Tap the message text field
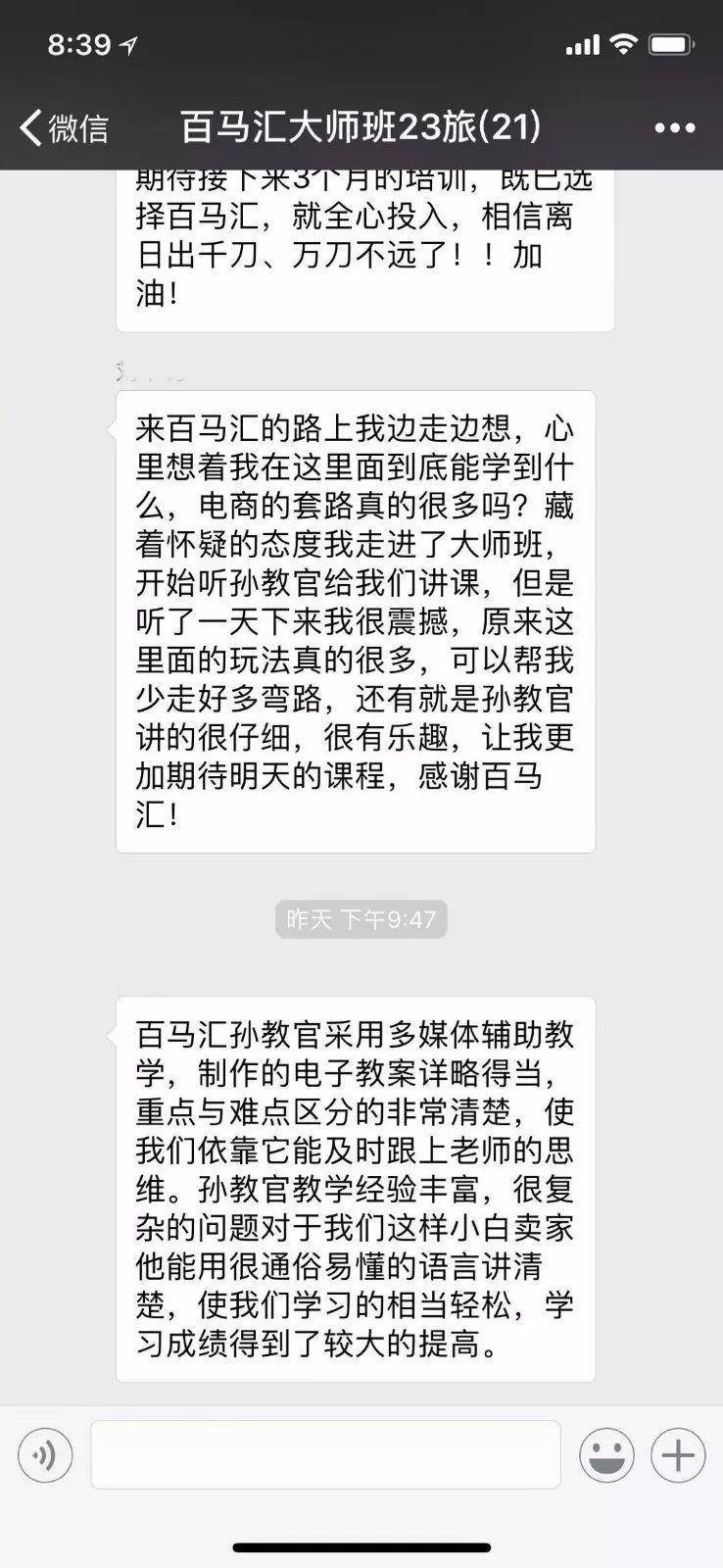 (x=325, y=1454)
